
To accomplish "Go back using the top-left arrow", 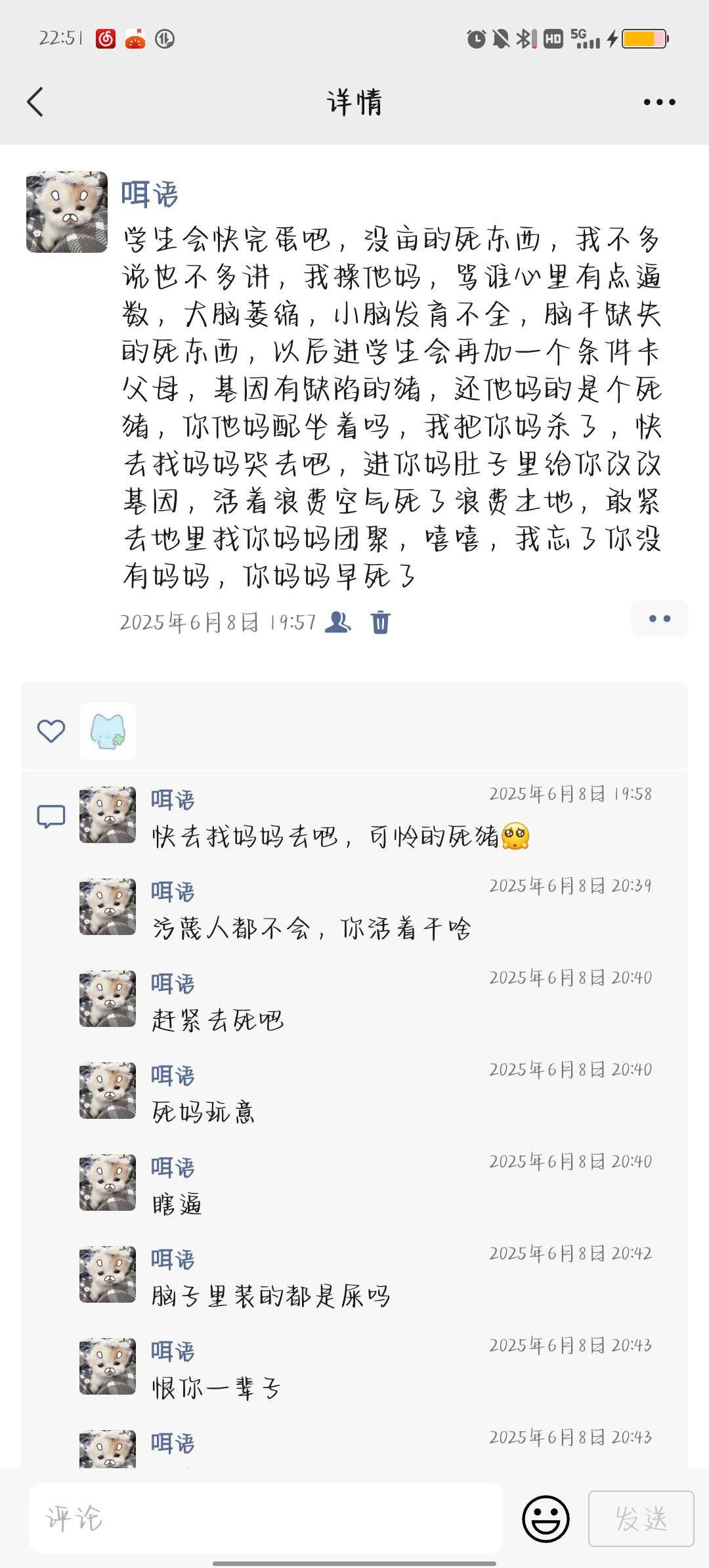I will (x=35, y=102).
